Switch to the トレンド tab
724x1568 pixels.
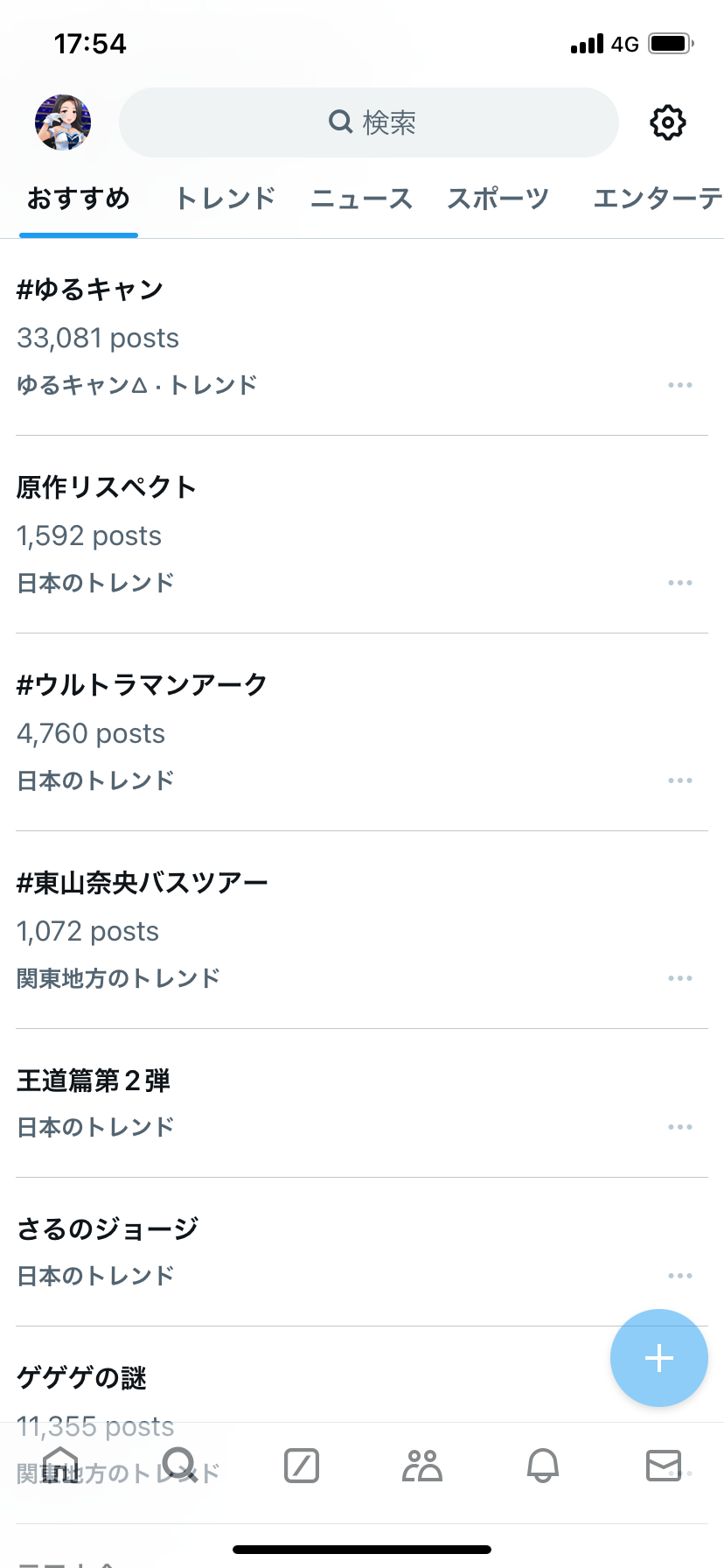click(226, 199)
